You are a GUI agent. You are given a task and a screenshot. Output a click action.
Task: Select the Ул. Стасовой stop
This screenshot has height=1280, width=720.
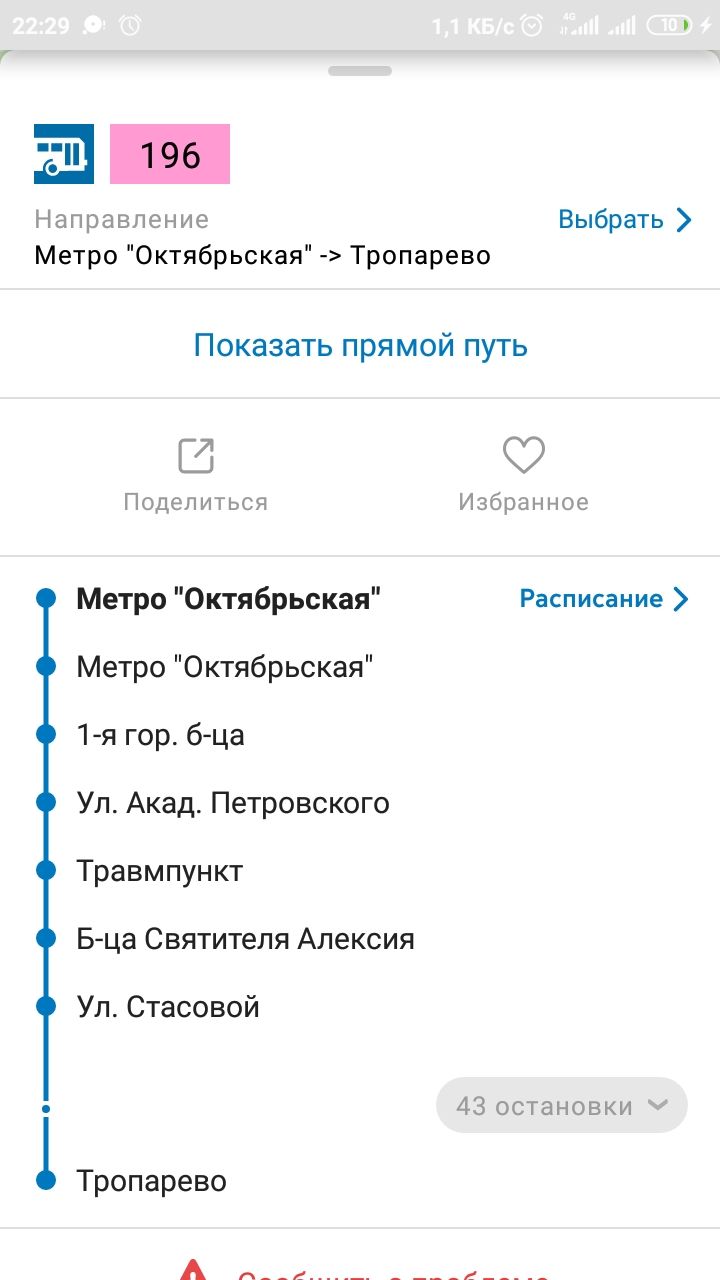(168, 1007)
